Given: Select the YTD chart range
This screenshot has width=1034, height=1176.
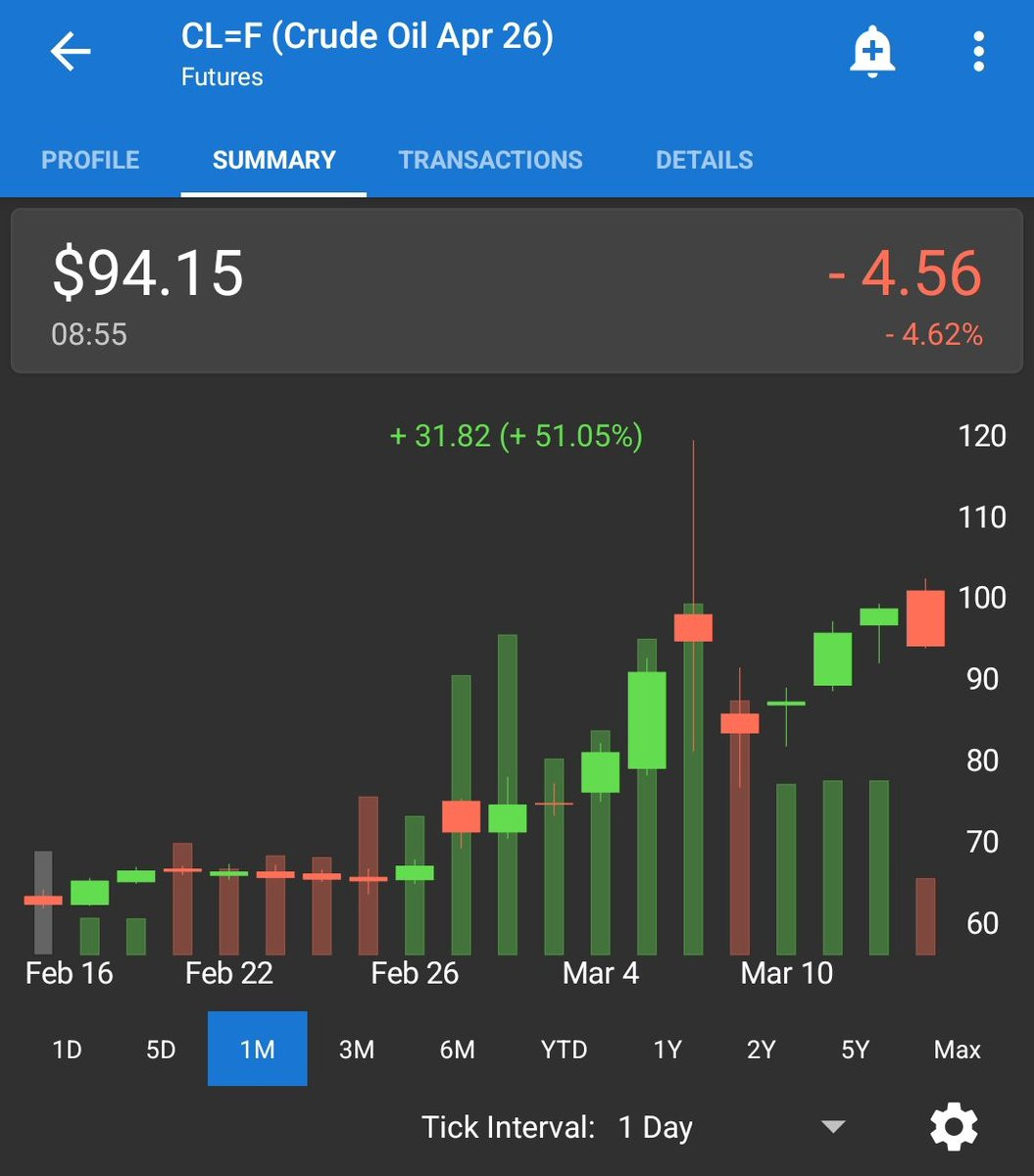Looking at the screenshot, I should pyautogui.click(x=564, y=1050).
